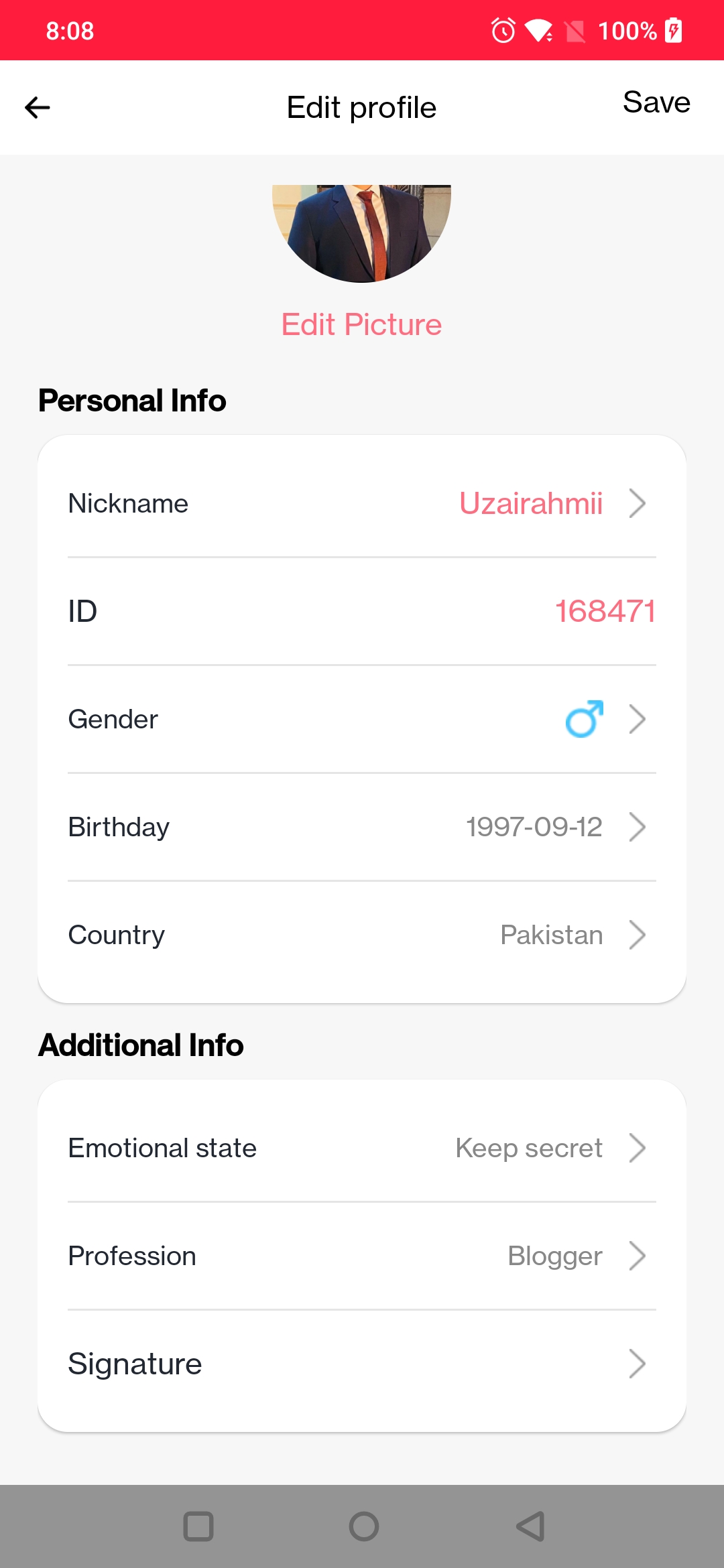Open the Signature row

point(361,1364)
